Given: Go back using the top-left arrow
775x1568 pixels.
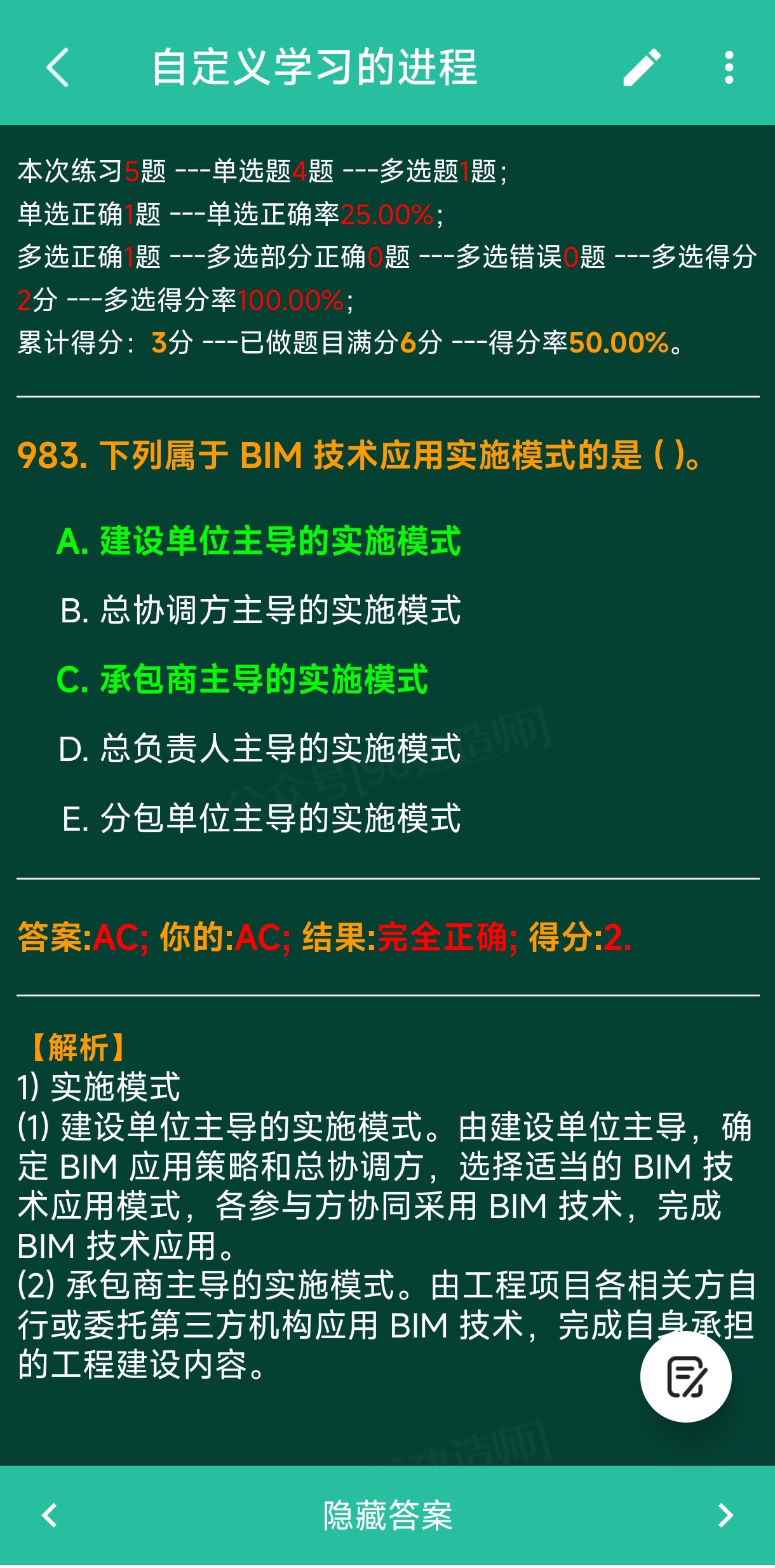Looking at the screenshot, I should [x=58, y=67].
